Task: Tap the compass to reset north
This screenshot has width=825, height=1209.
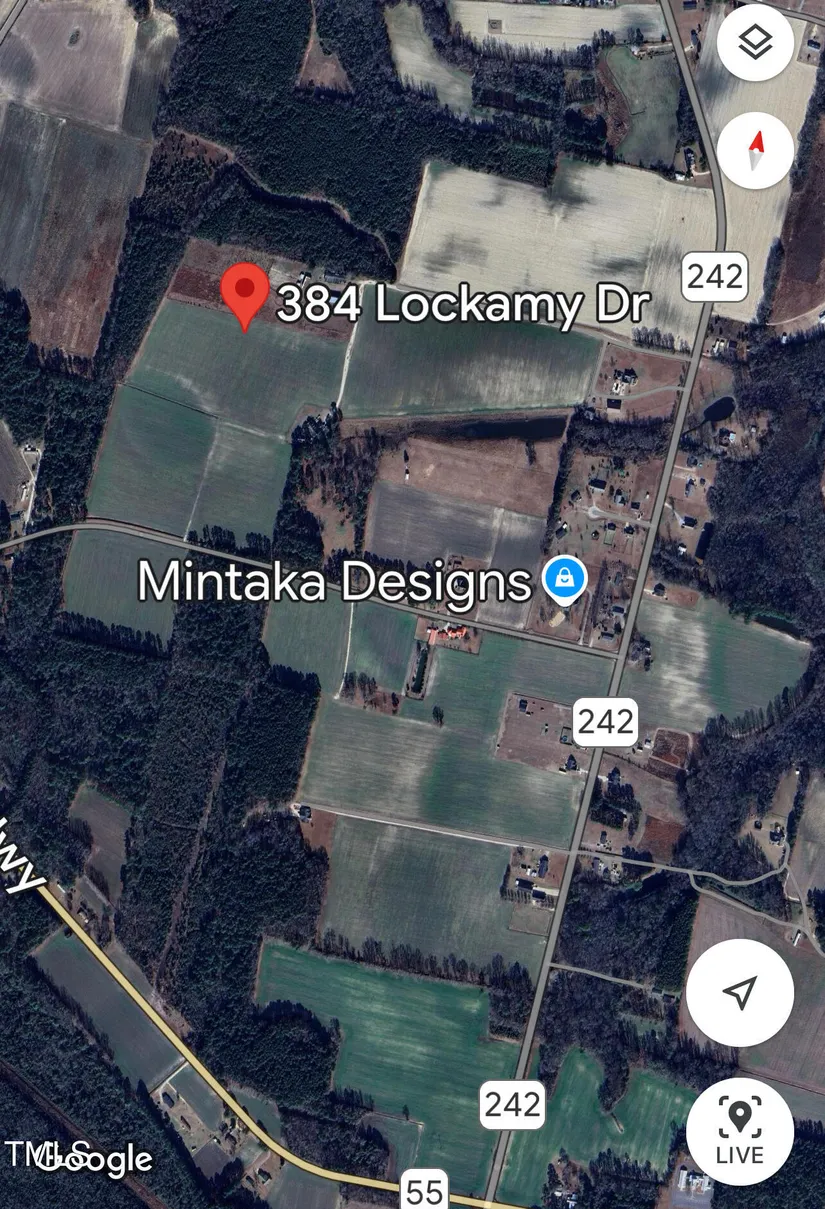Action: coord(755,151)
